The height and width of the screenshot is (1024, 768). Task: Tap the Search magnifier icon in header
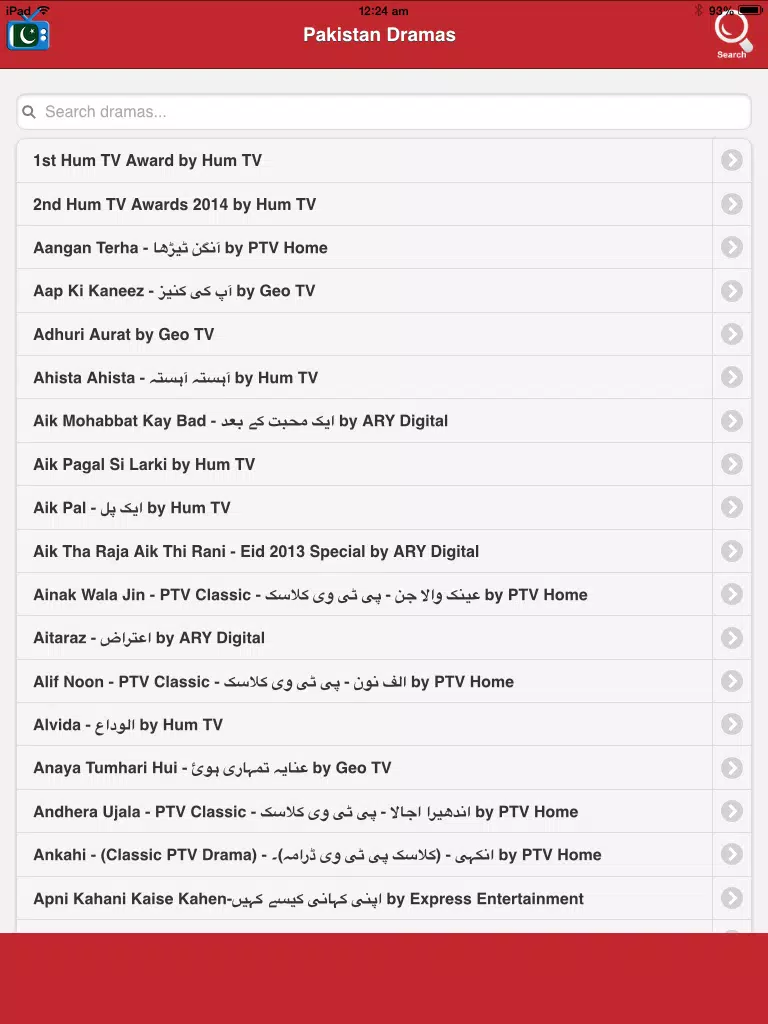[x=731, y=34]
